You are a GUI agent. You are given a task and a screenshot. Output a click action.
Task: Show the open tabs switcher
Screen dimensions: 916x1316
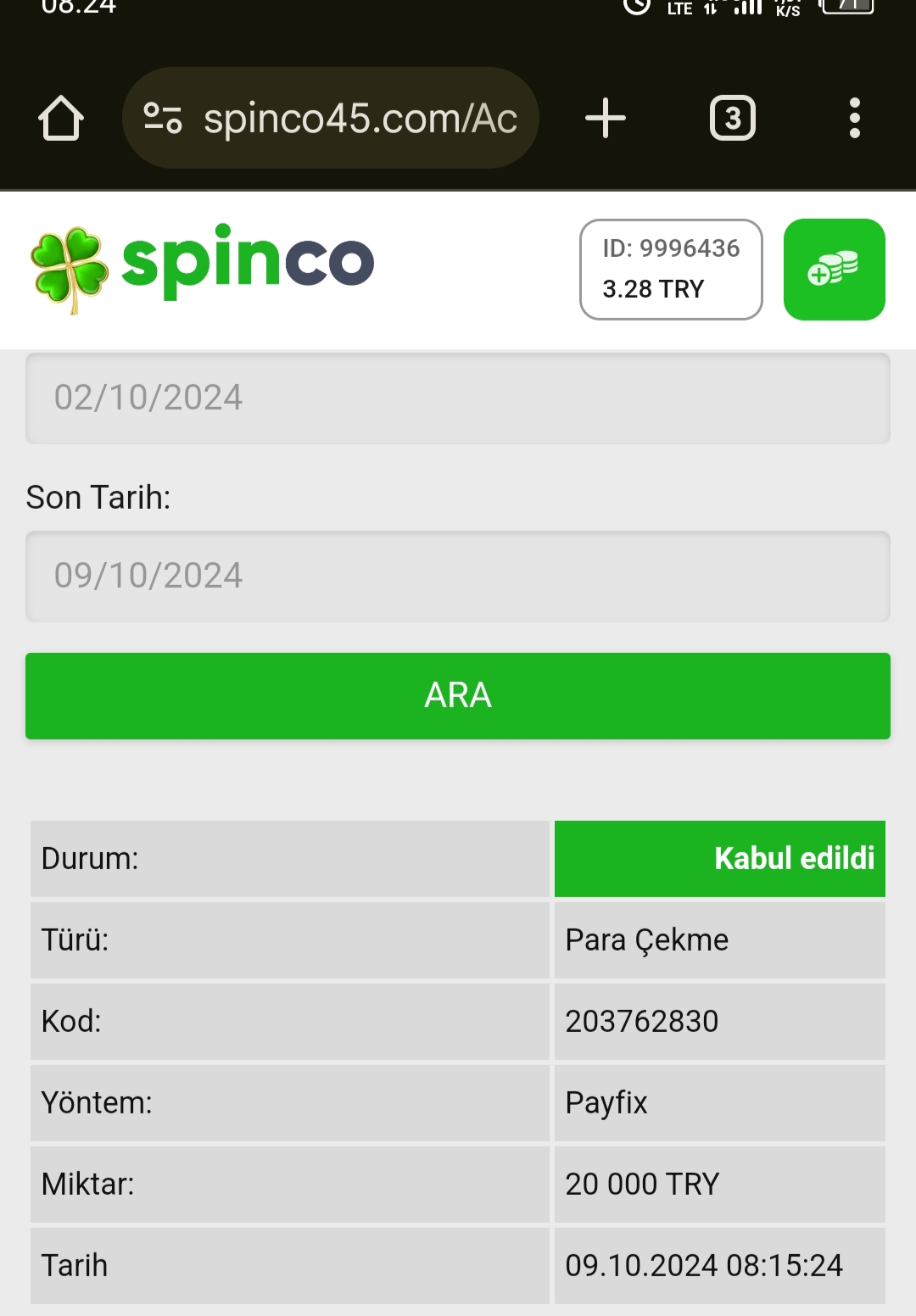tap(732, 118)
